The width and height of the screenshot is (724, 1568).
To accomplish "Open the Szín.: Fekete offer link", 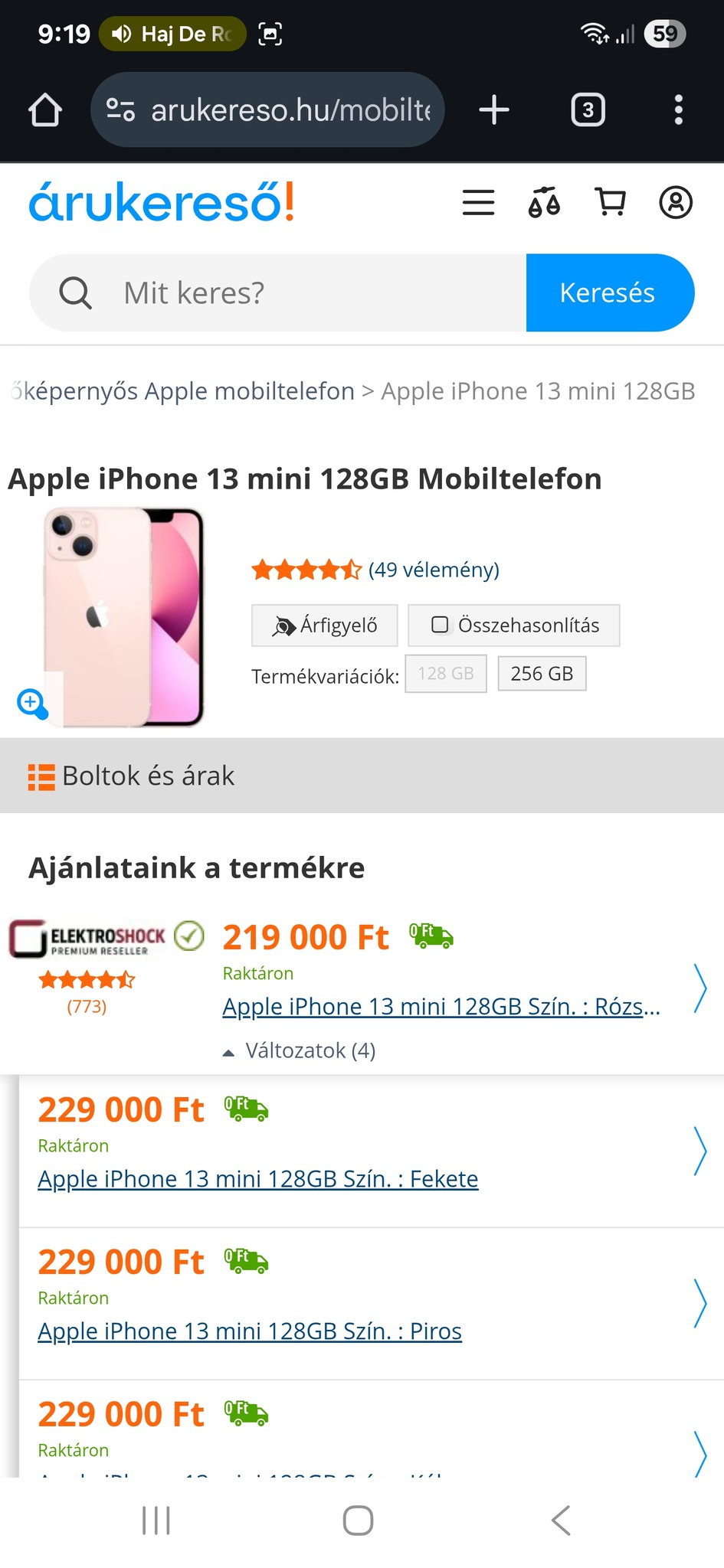I will click(x=257, y=1178).
